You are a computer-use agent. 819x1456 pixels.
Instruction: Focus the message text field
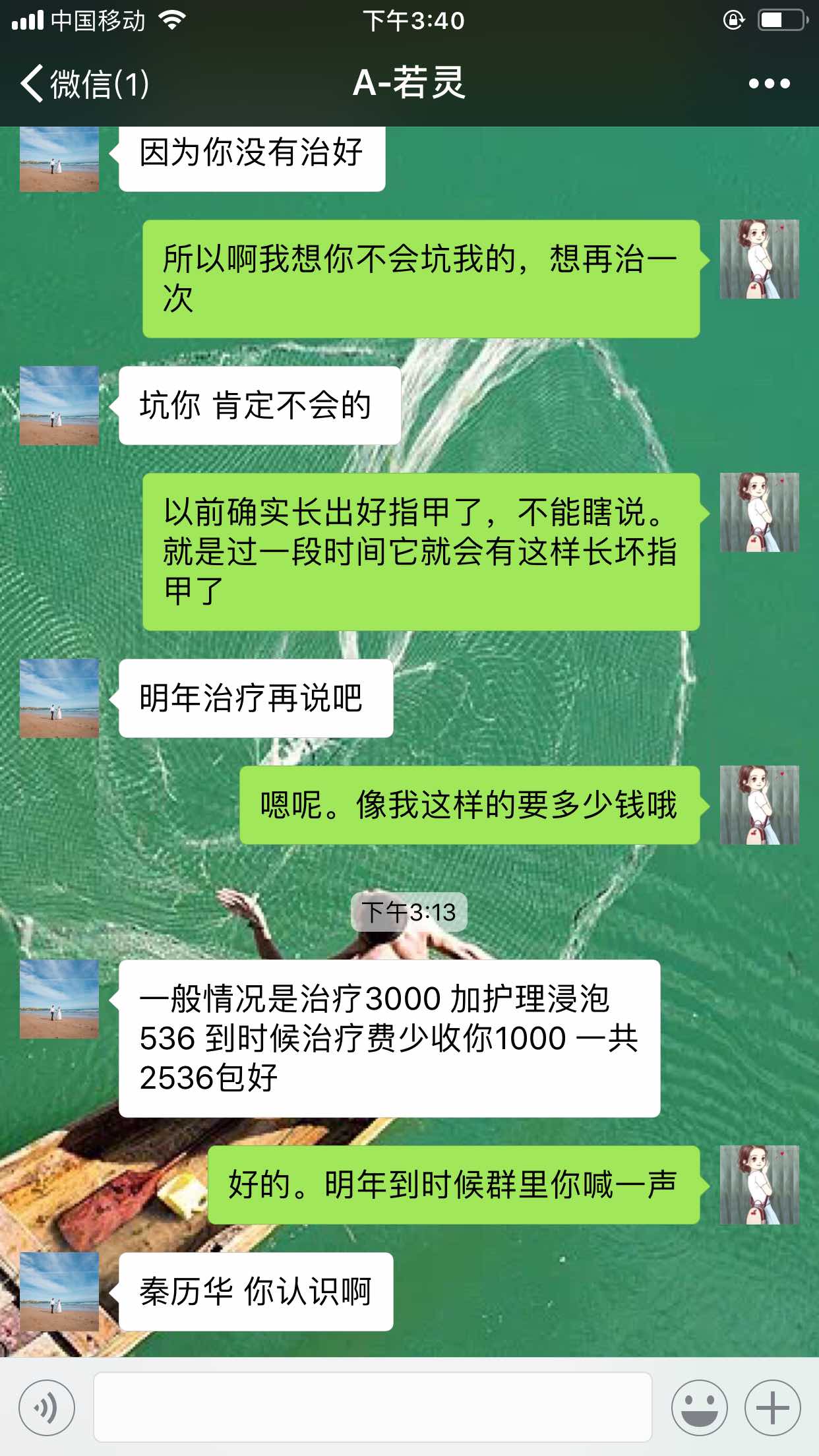pyautogui.click(x=373, y=1407)
